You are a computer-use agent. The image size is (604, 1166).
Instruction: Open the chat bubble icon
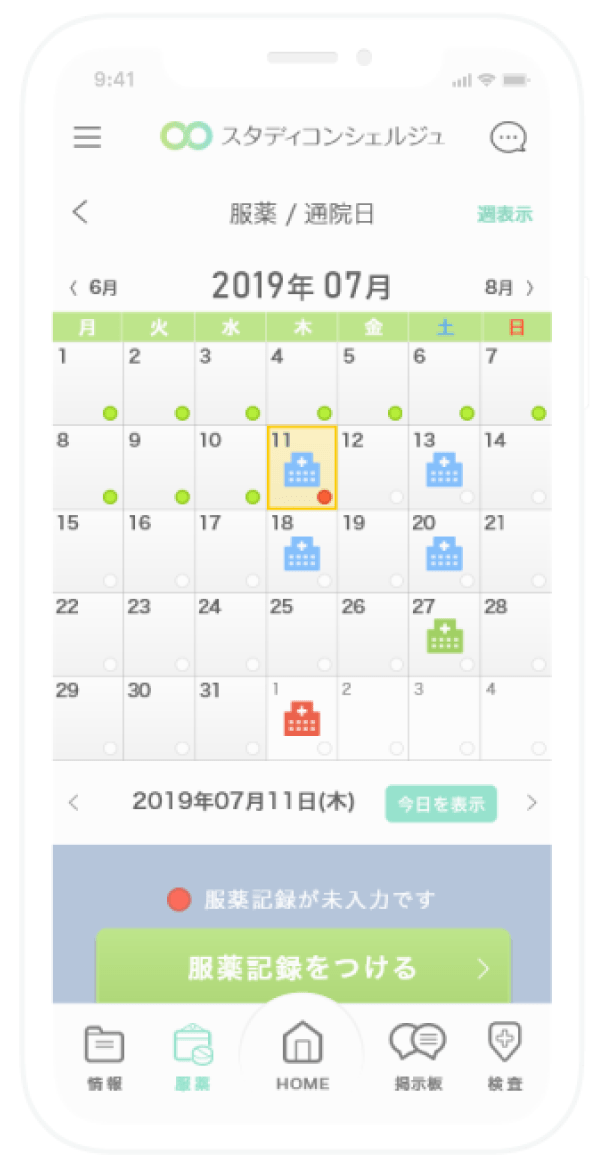pyautogui.click(x=508, y=137)
